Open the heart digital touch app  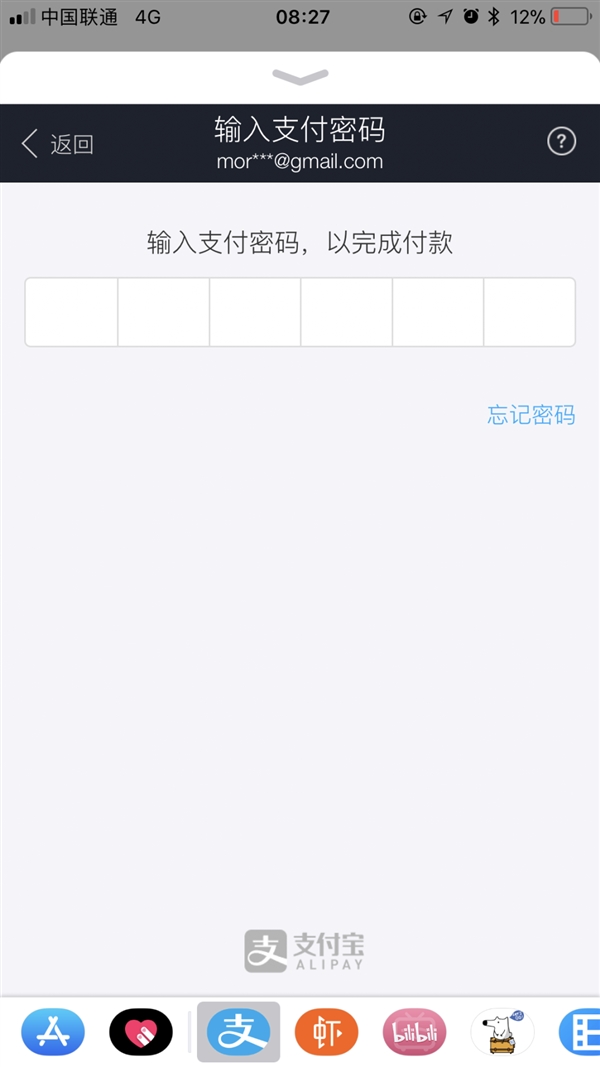pos(141,1032)
